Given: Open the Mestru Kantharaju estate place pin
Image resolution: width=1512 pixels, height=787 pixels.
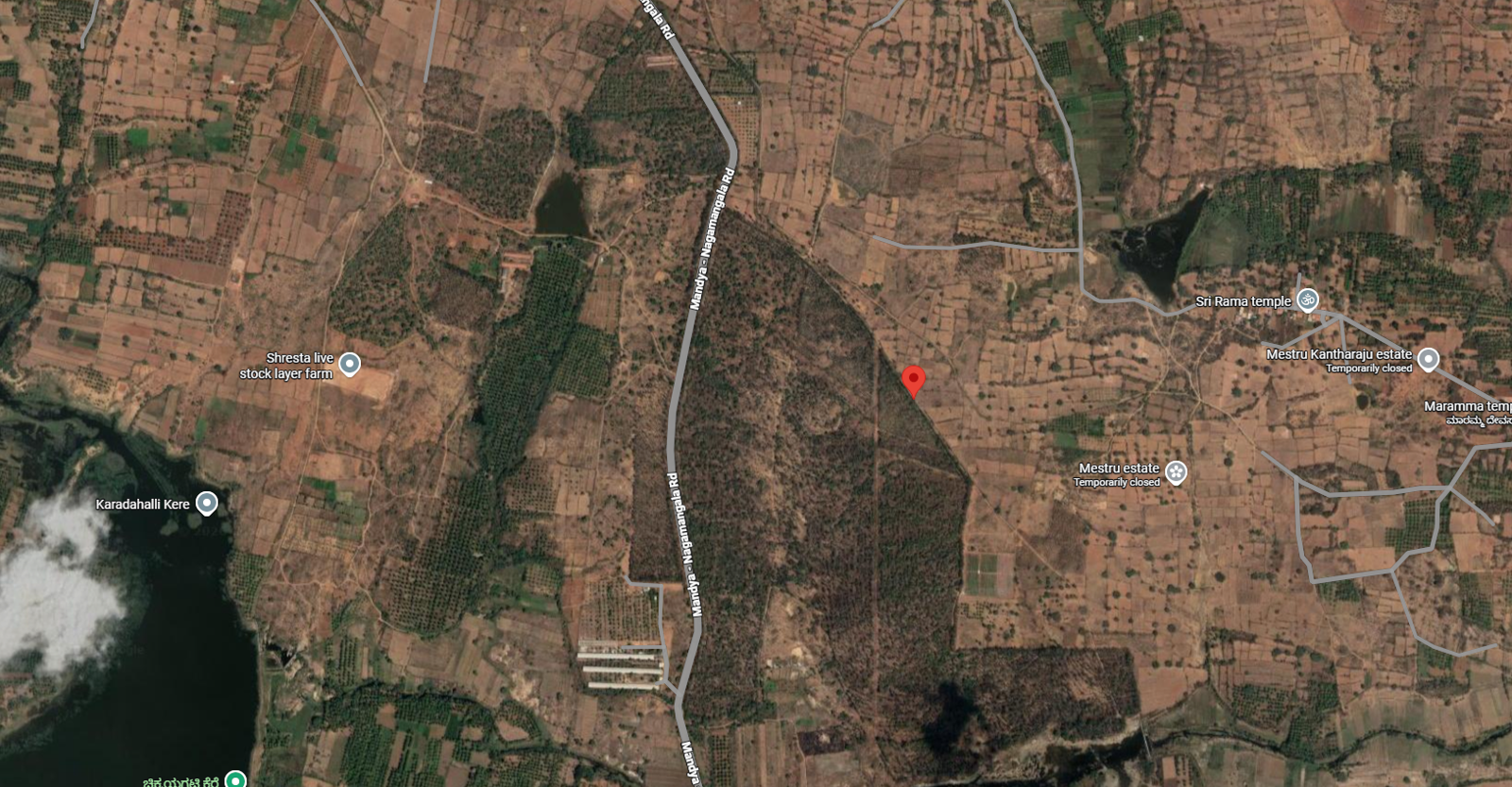Looking at the screenshot, I should pyautogui.click(x=1428, y=359).
